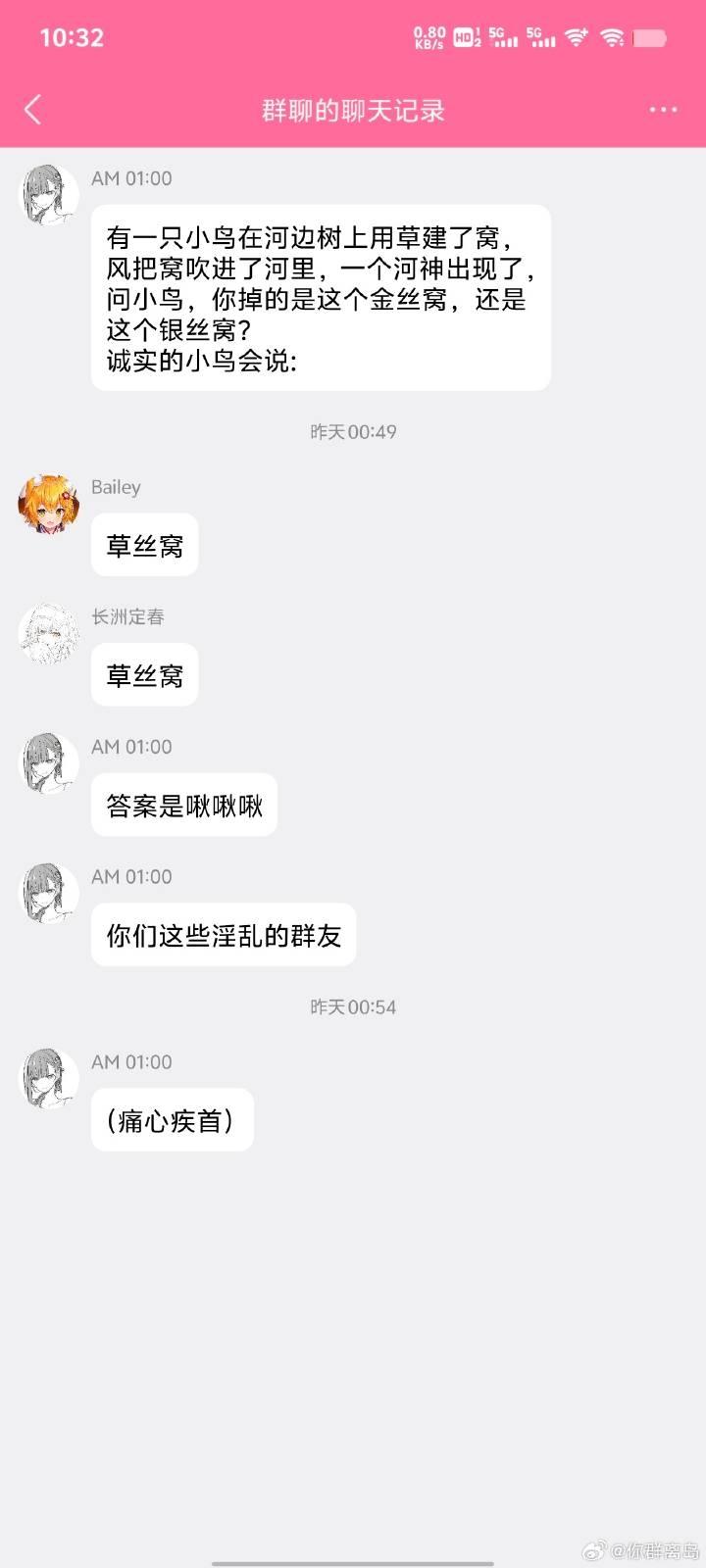The height and width of the screenshot is (1568, 706).
Task: View 长洲定春's profile avatar
Action: click(x=49, y=633)
